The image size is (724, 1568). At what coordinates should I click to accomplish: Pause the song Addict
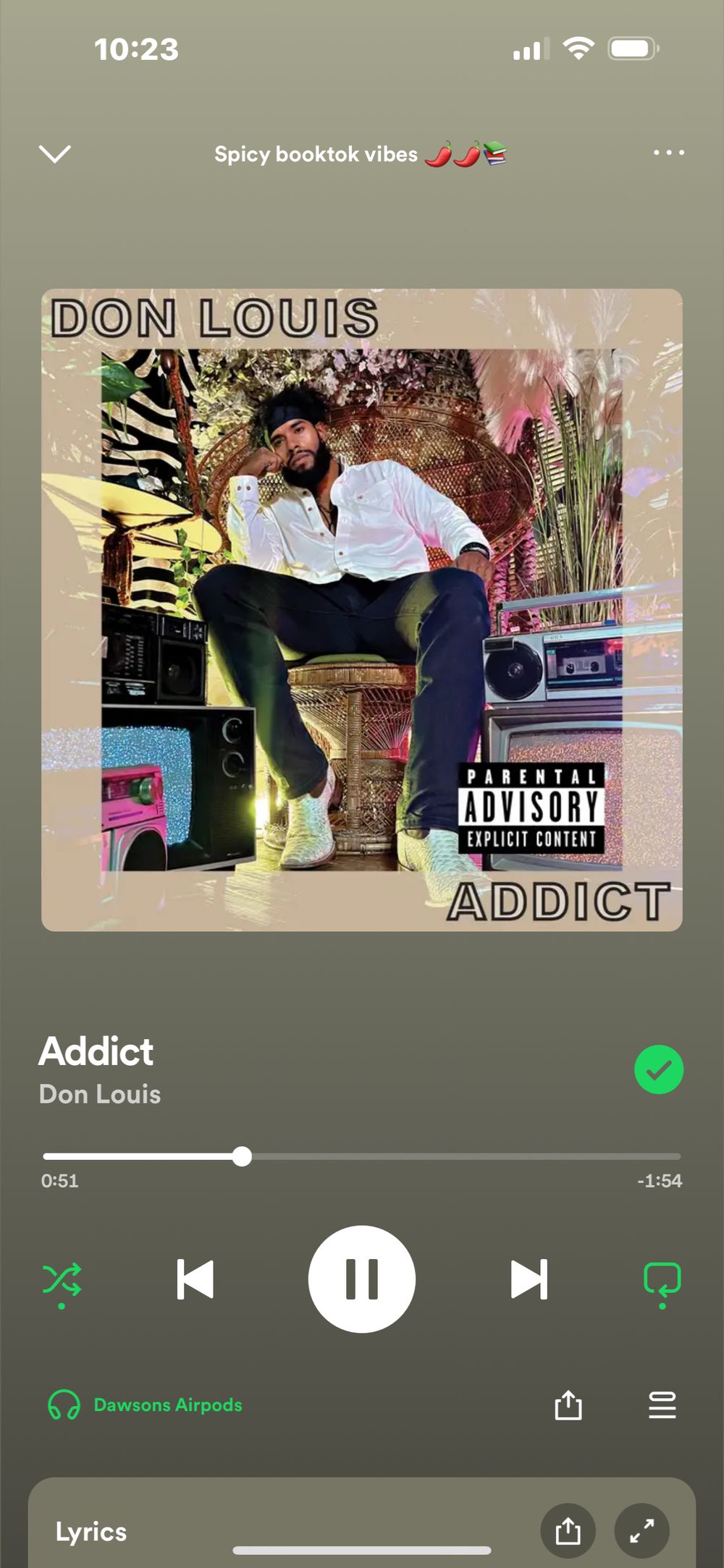(362, 1279)
